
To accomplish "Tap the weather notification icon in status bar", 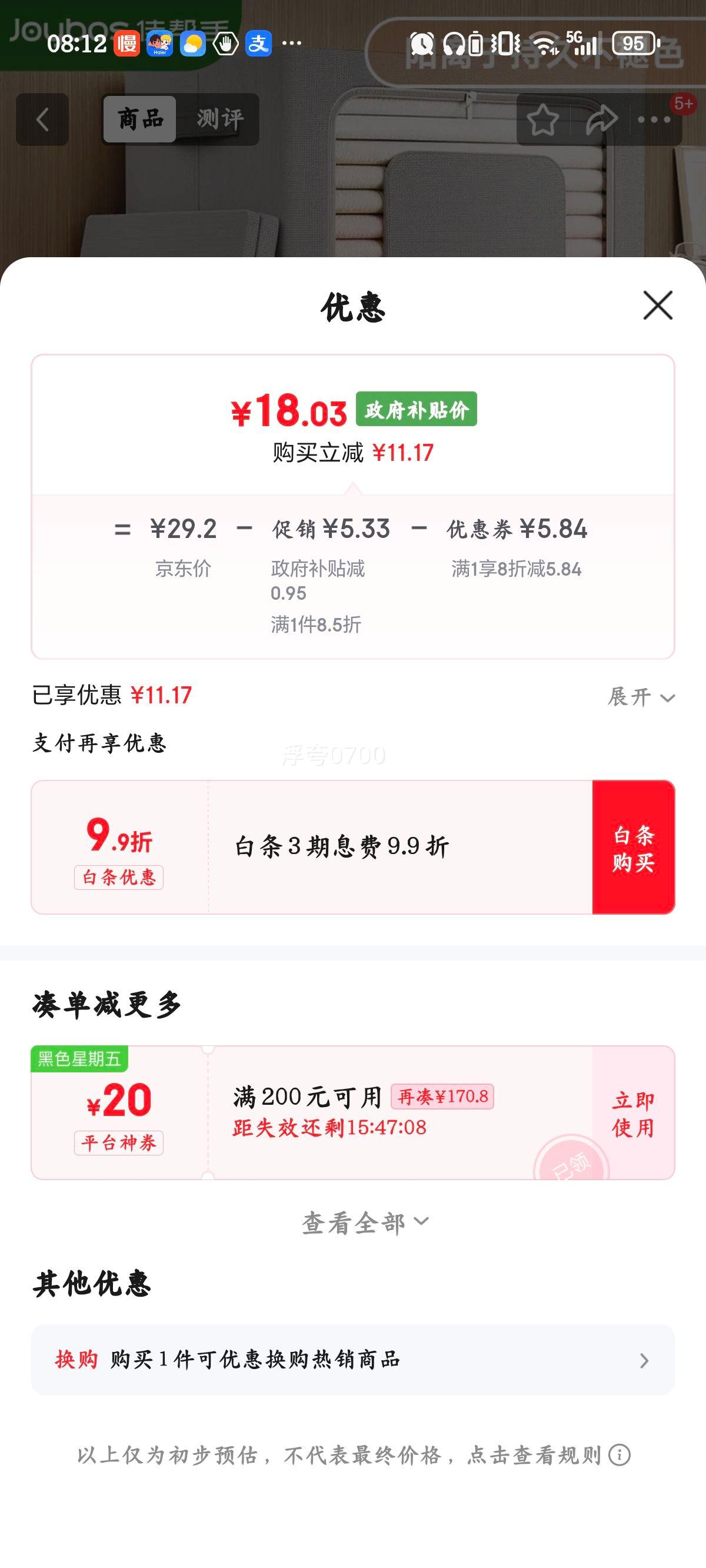I will [x=194, y=42].
